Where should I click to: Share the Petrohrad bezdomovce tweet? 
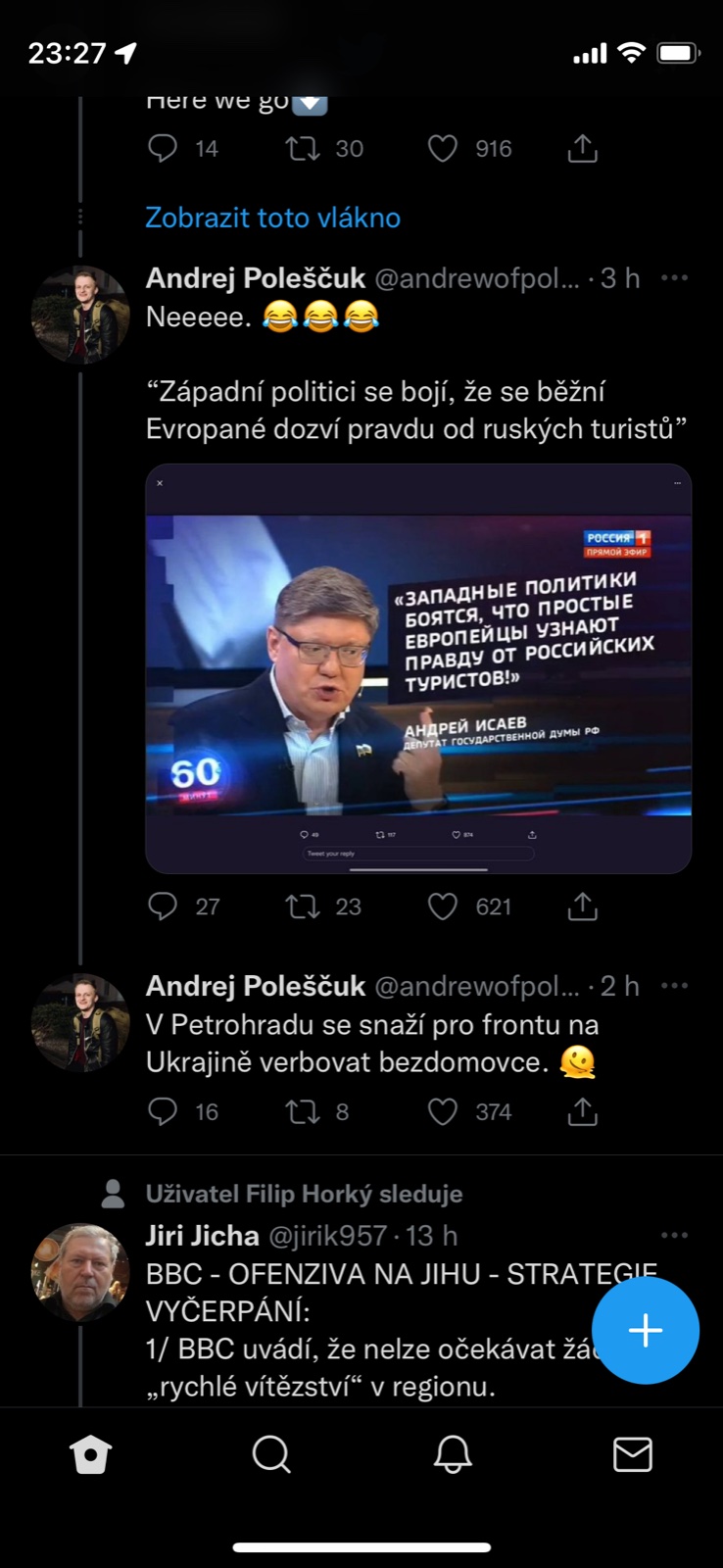(582, 1111)
